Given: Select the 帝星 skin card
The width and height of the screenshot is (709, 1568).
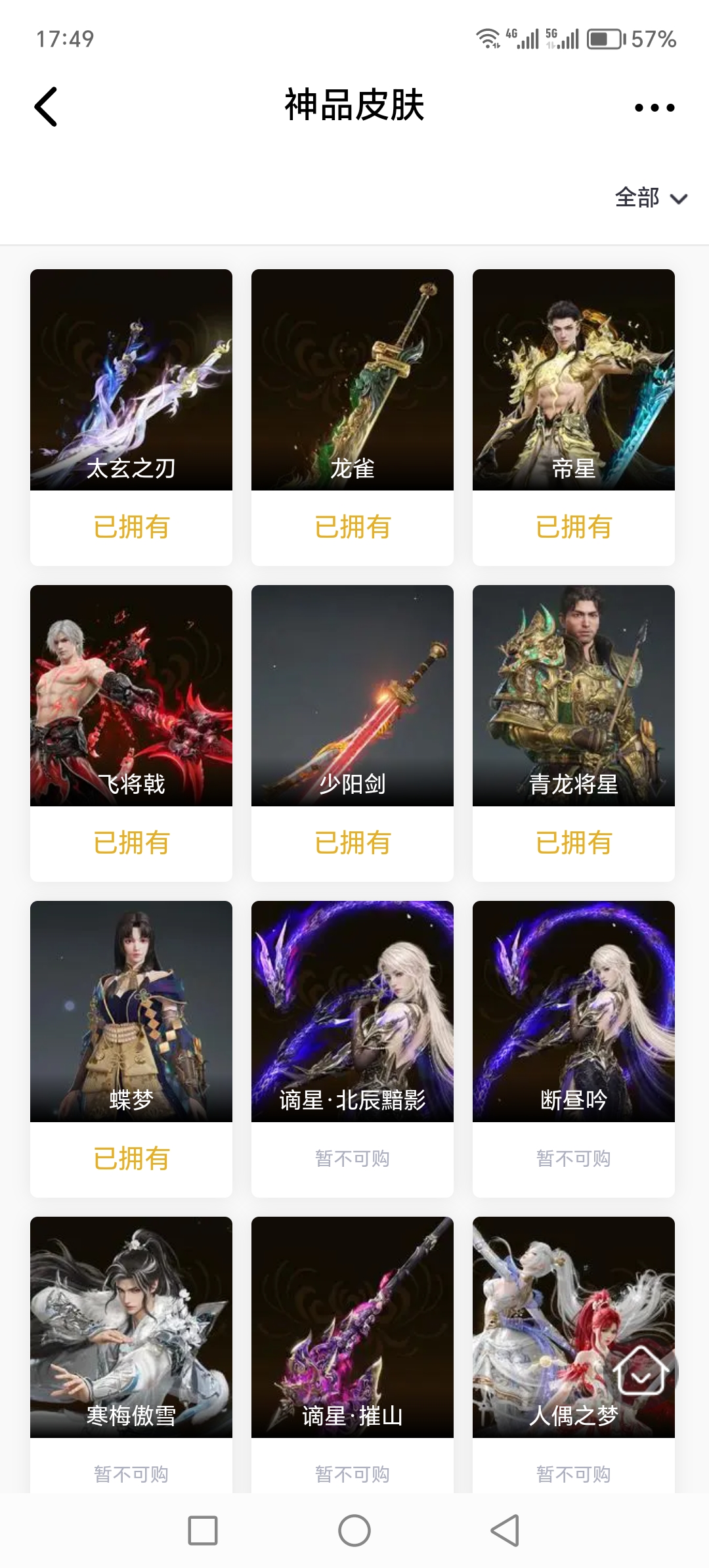Looking at the screenshot, I should 574,381.
